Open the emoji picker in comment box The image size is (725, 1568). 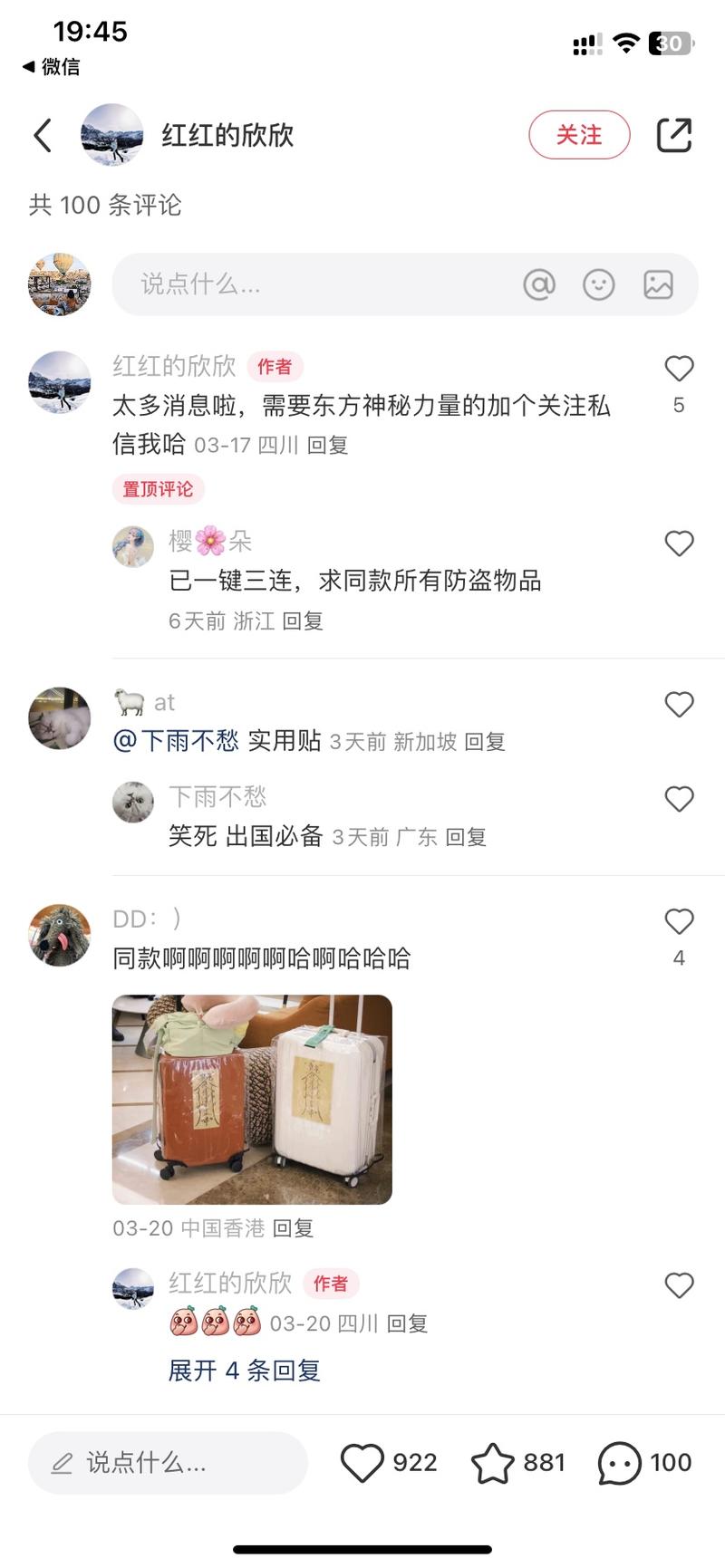point(598,284)
